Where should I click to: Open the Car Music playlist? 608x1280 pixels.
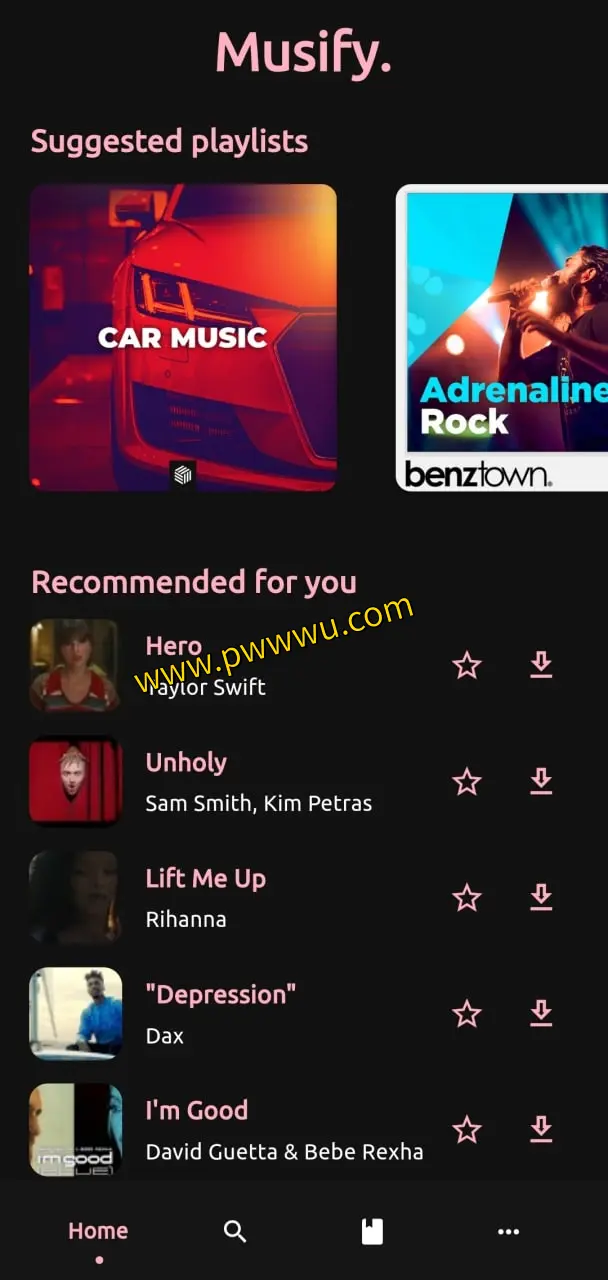click(183, 337)
